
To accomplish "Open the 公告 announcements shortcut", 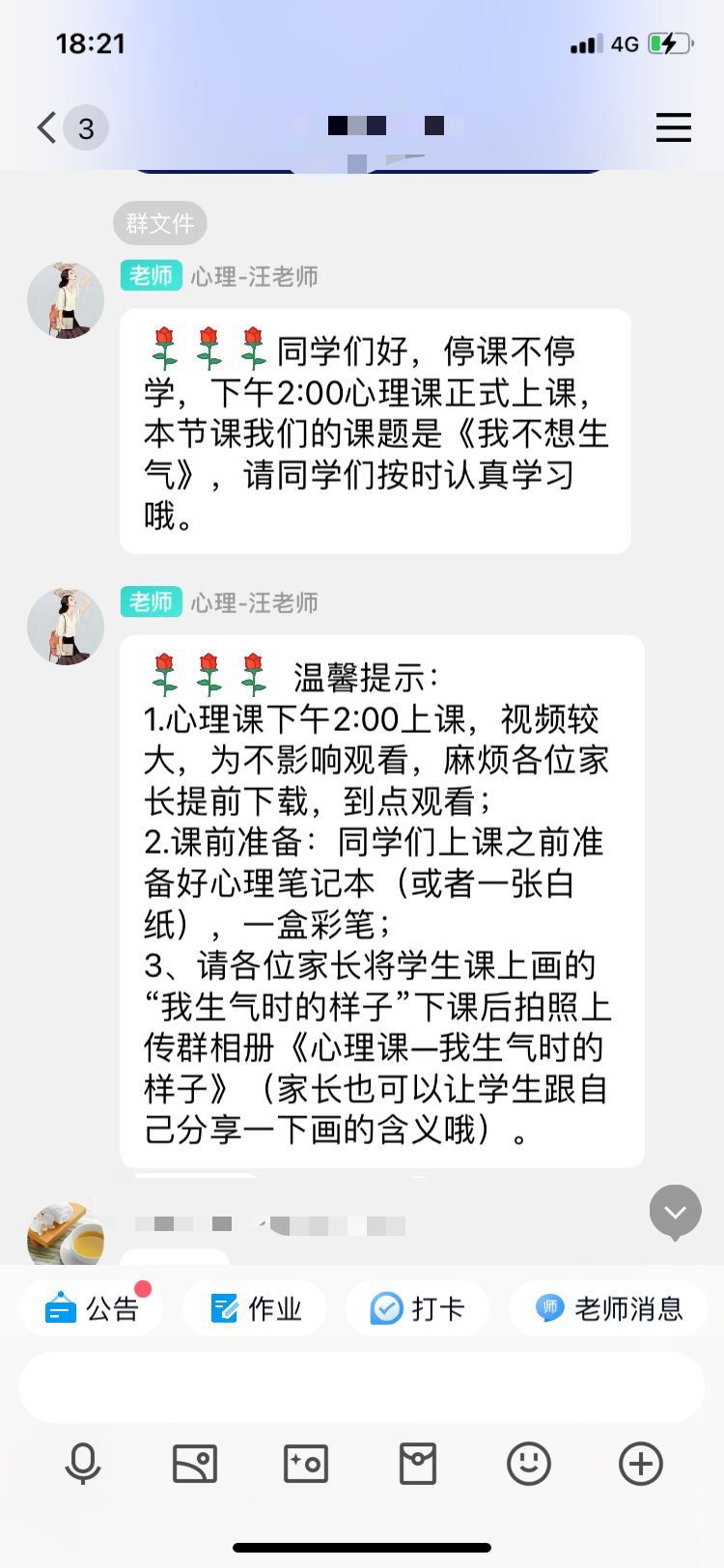I will tap(92, 1309).
